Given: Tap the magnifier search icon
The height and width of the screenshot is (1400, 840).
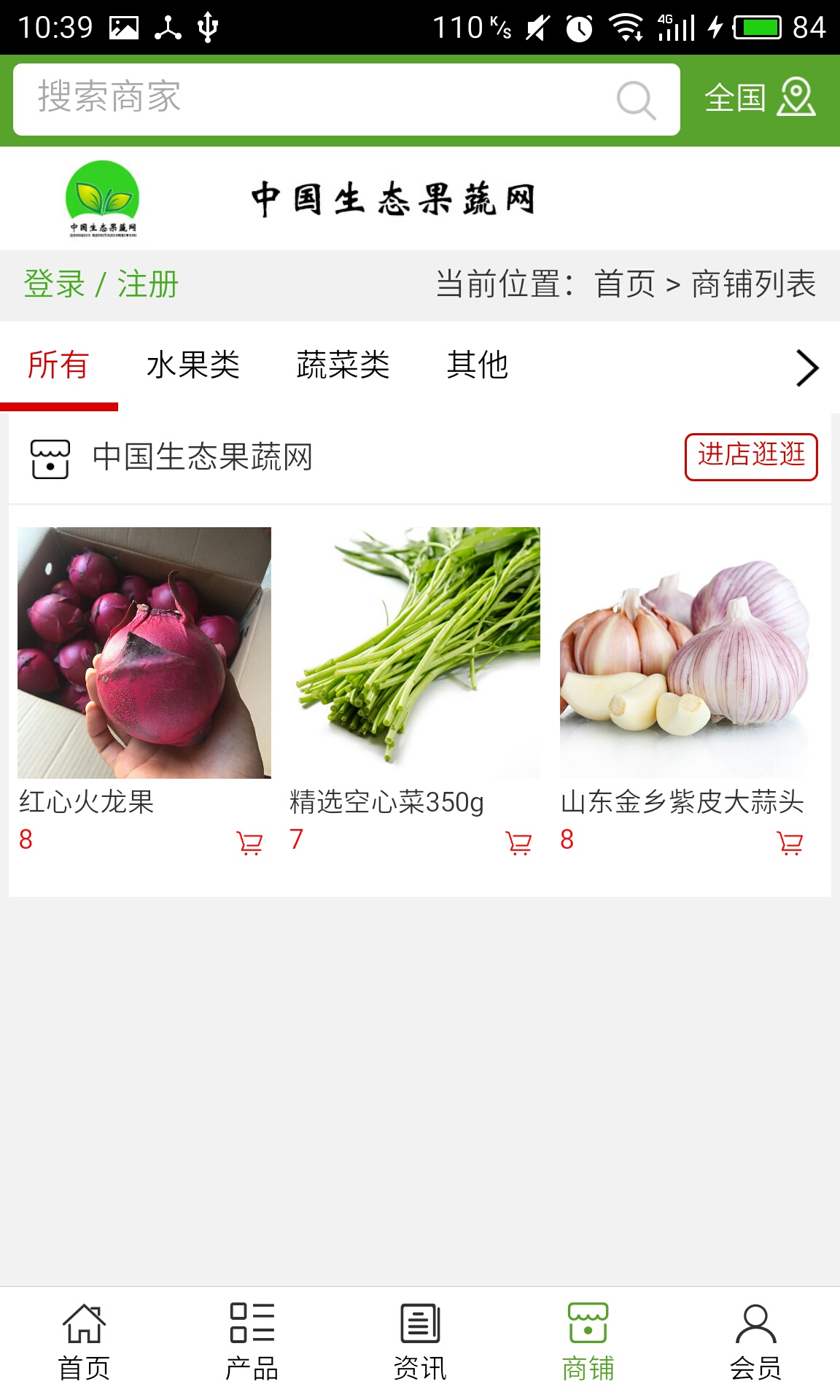Looking at the screenshot, I should click(636, 100).
